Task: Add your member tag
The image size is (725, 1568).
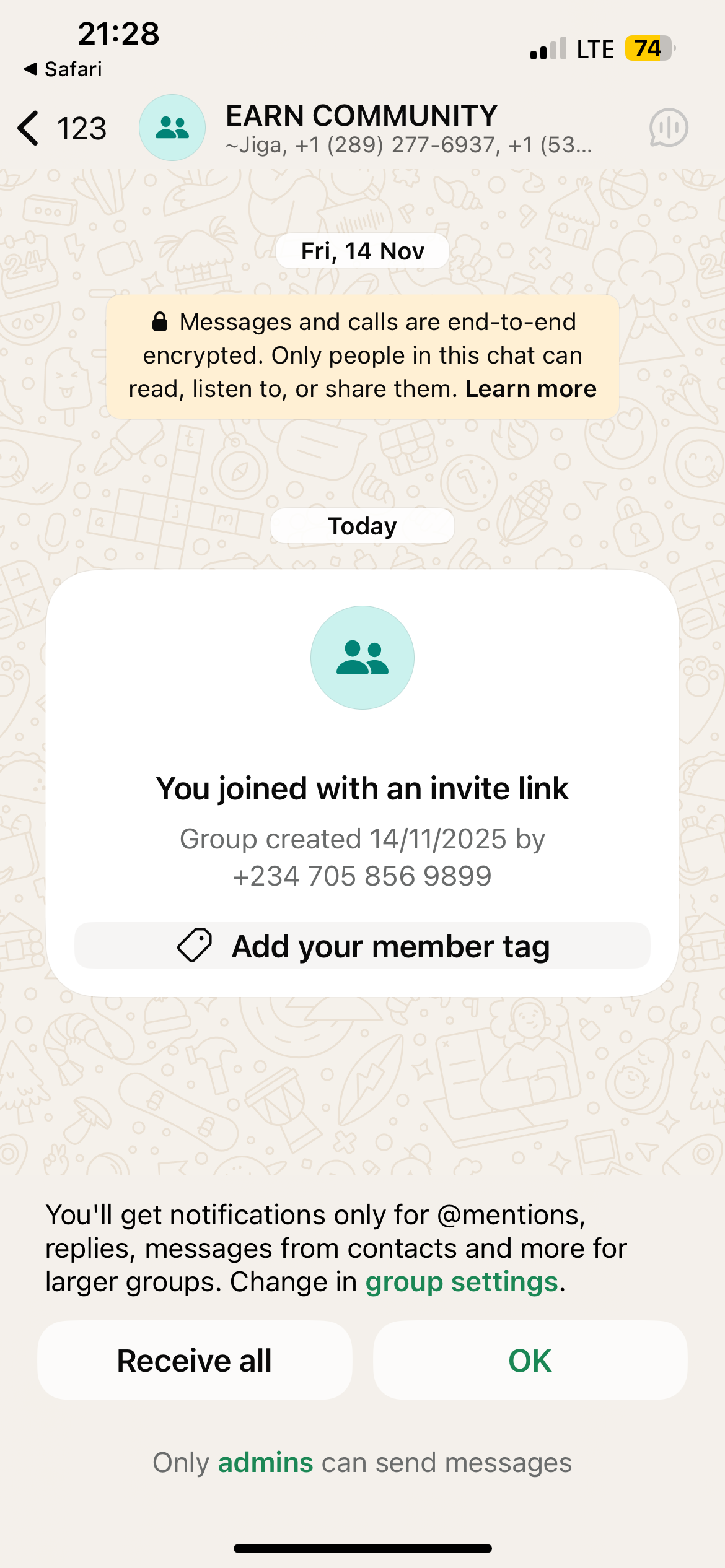Action: [x=362, y=946]
